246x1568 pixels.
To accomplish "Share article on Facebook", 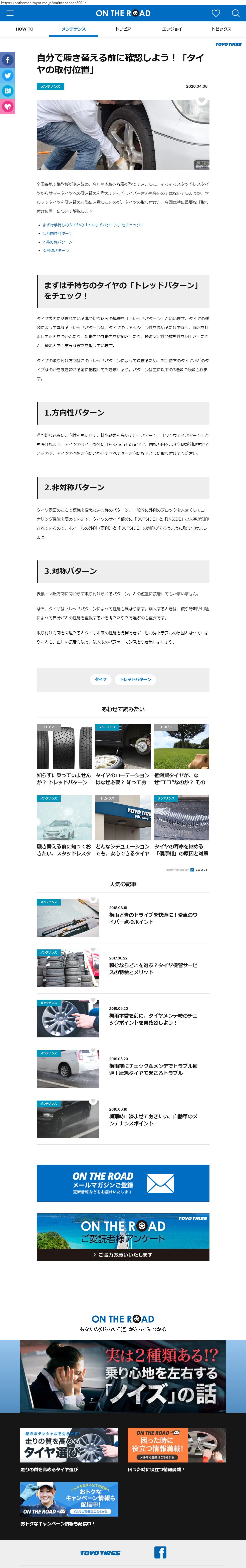I will click(x=7, y=60).
